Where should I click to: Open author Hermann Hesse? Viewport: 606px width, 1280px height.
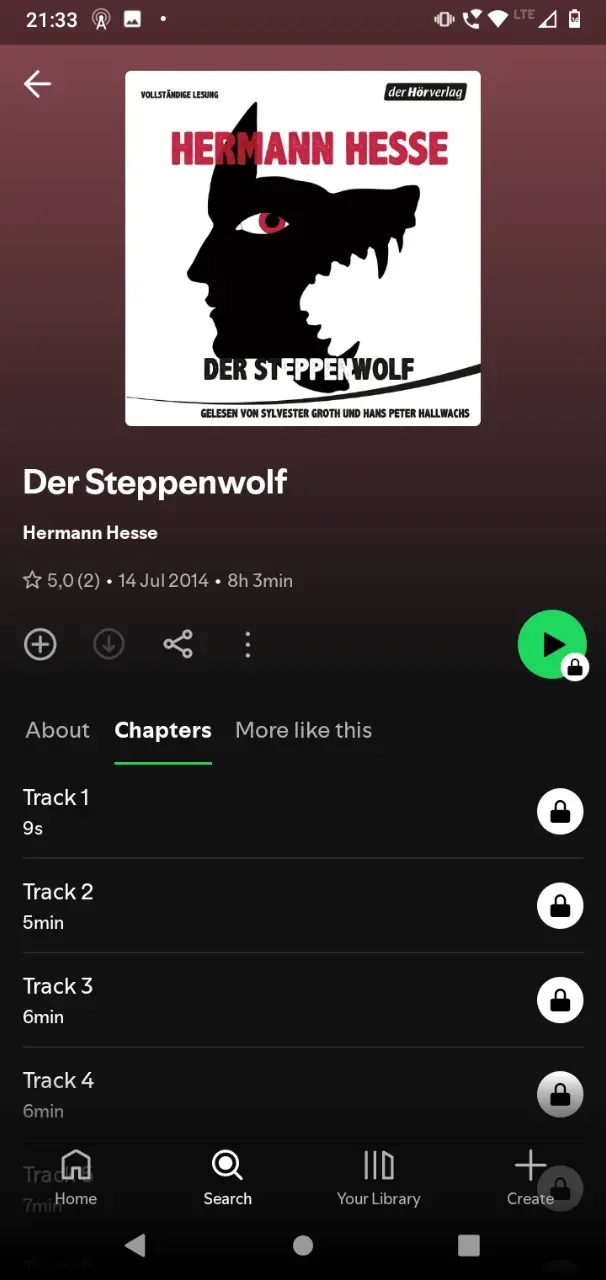click(x=90, y=533)
